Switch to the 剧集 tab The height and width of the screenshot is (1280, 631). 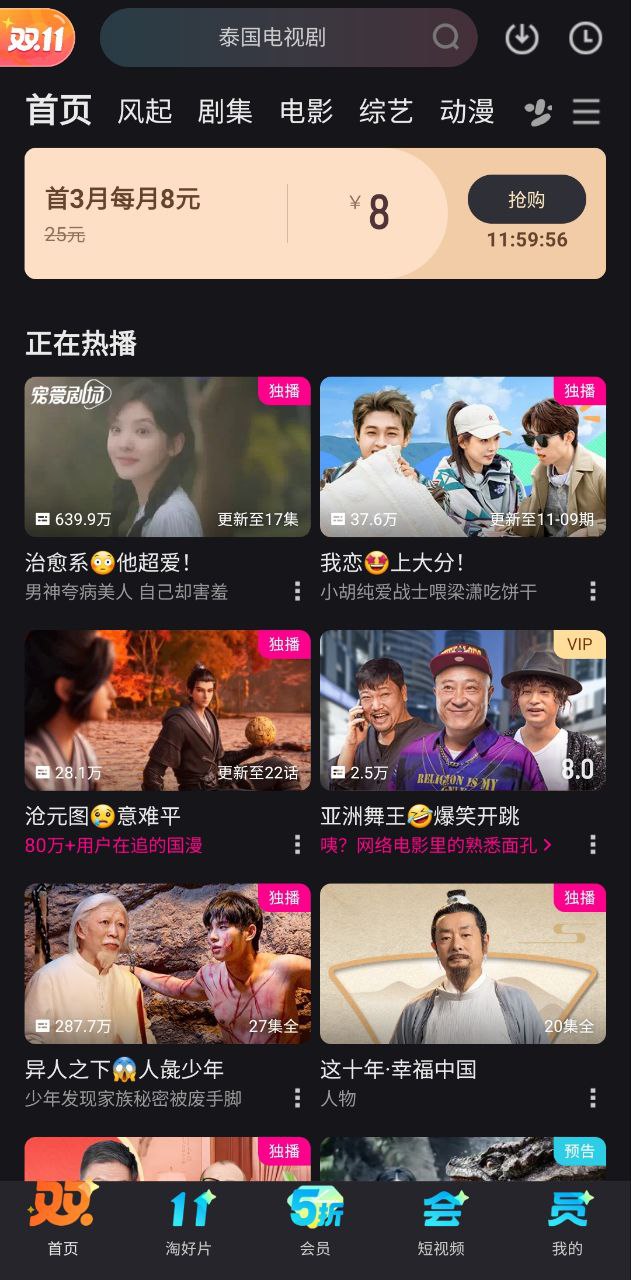point(225,111)
